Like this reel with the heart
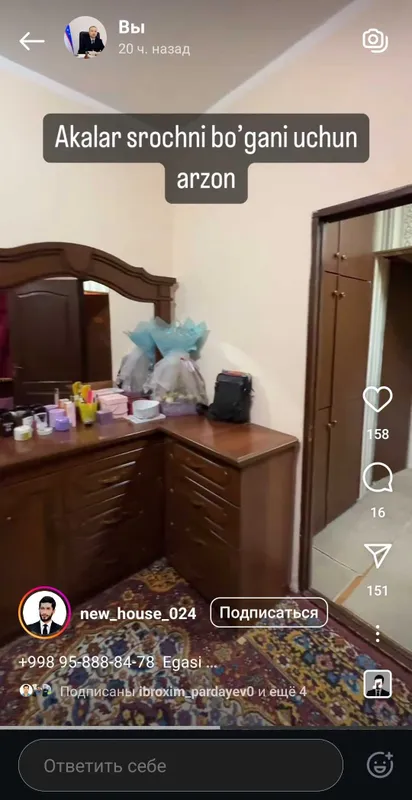The image size is (412, 800). click(x=378, y=399)
